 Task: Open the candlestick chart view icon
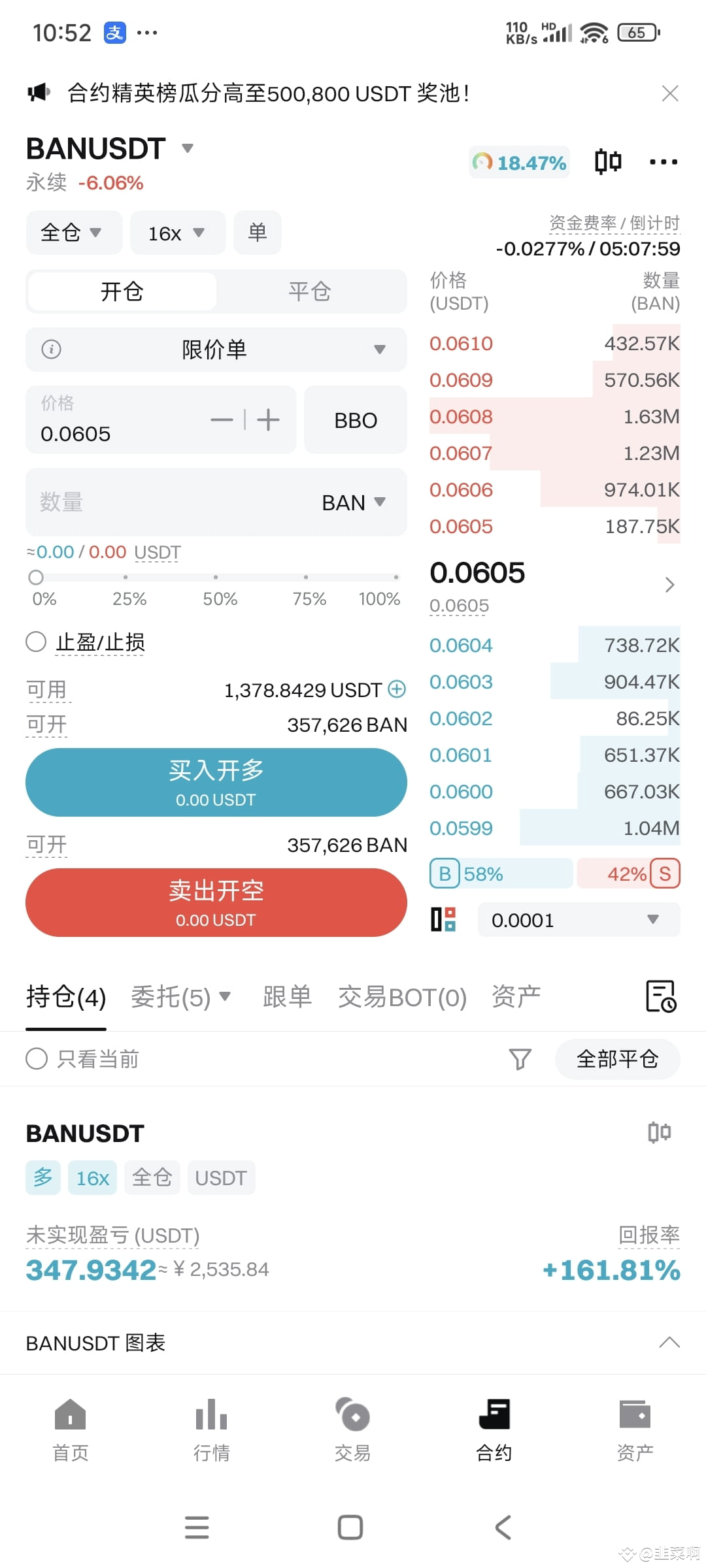[x=607, y=161]
